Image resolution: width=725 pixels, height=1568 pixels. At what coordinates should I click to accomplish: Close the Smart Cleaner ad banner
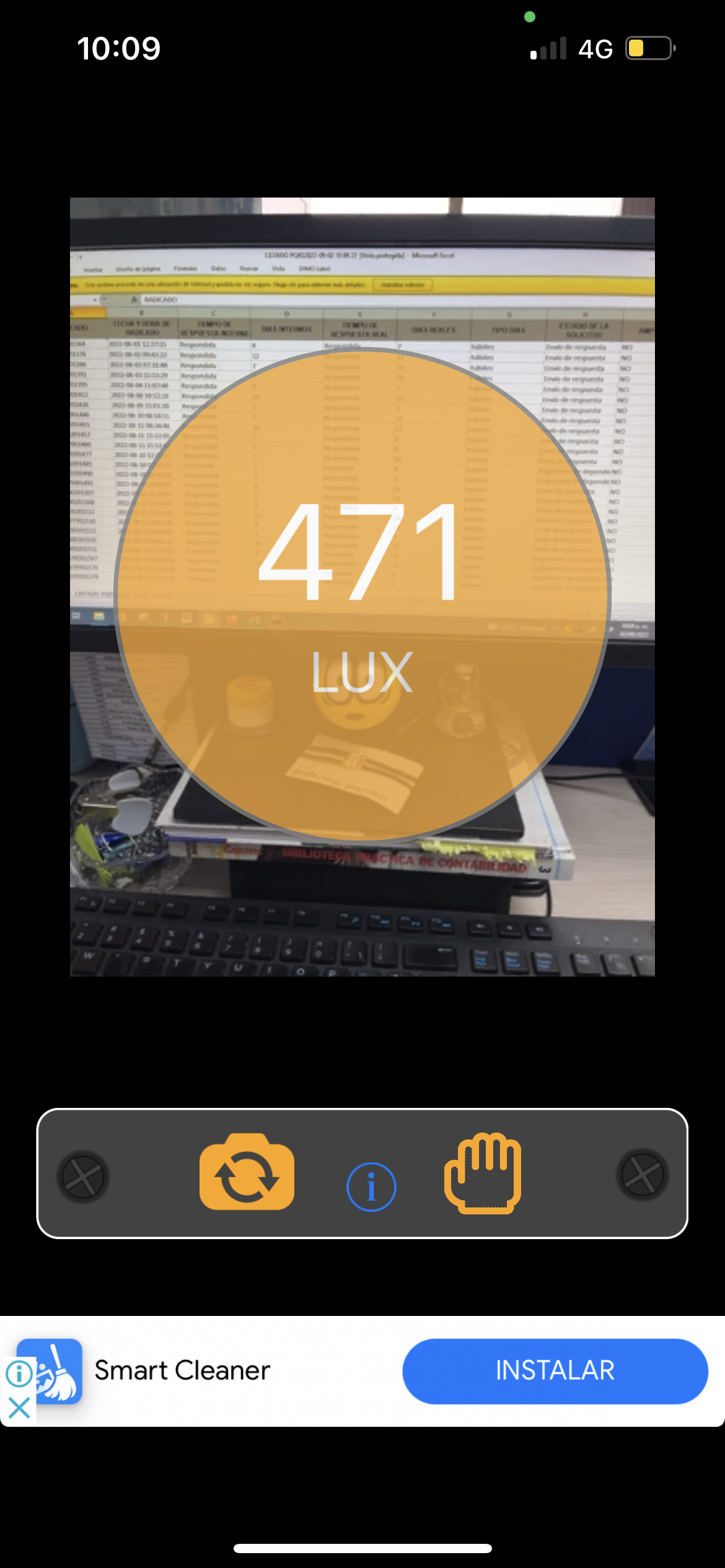click(19, 1408)
